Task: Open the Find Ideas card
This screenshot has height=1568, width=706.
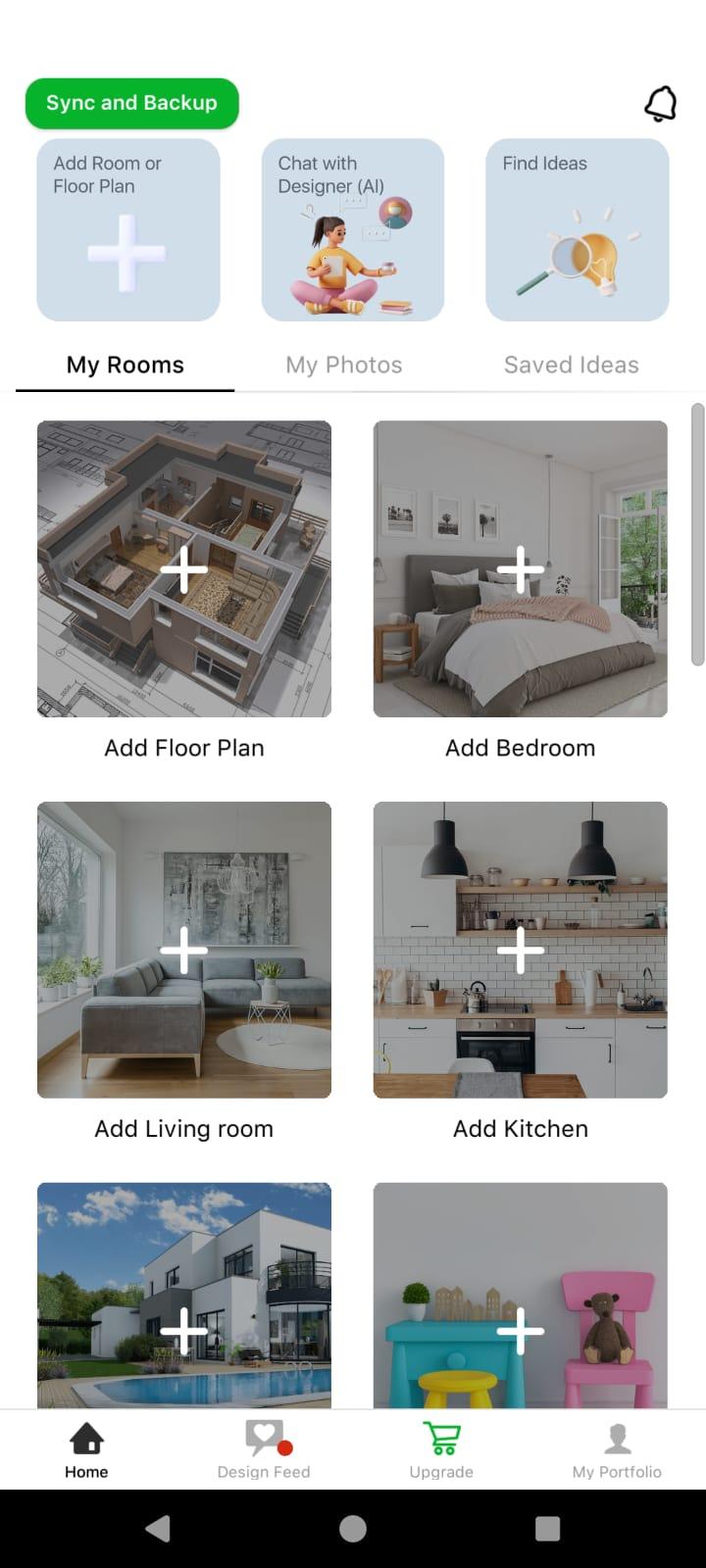Action: coord(577,230)
